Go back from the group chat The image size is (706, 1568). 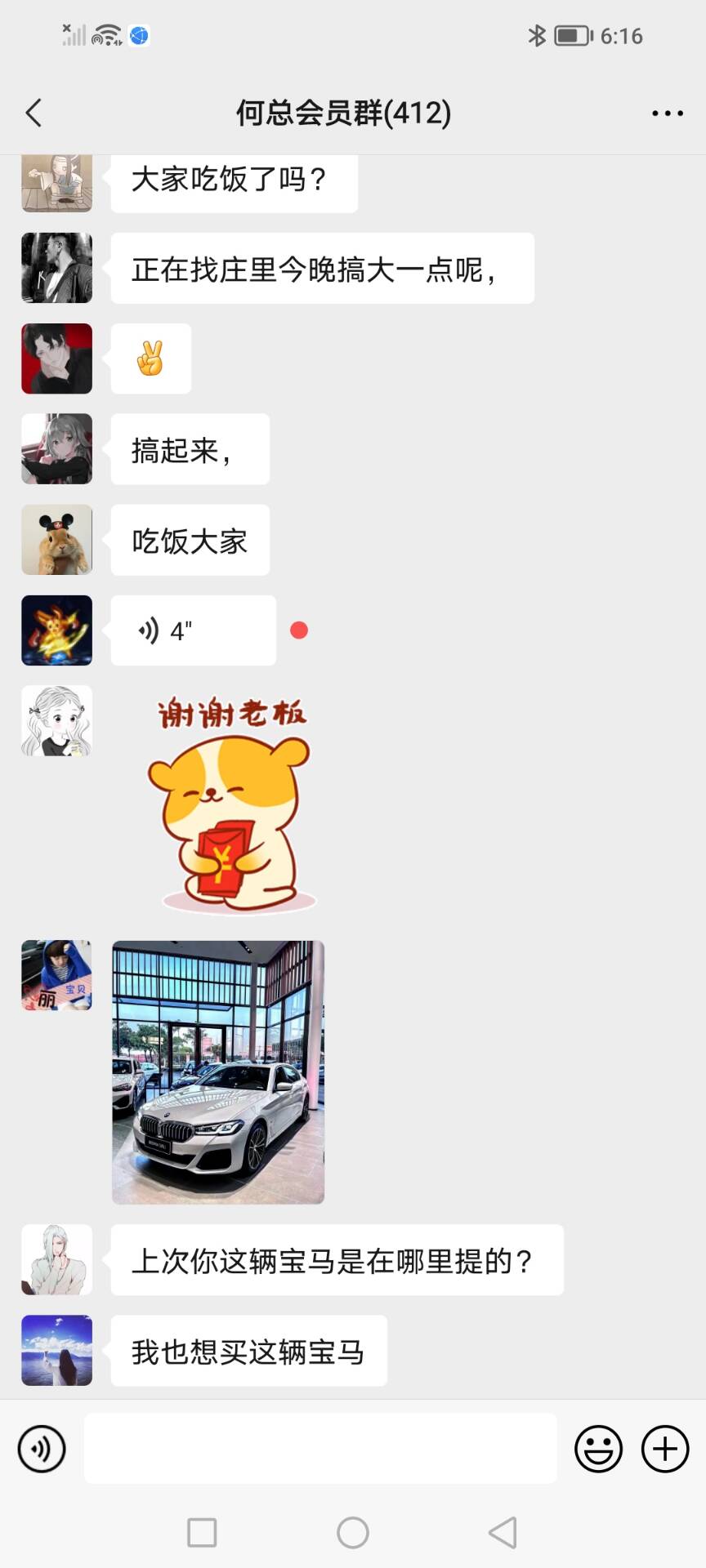pos(34,113)
